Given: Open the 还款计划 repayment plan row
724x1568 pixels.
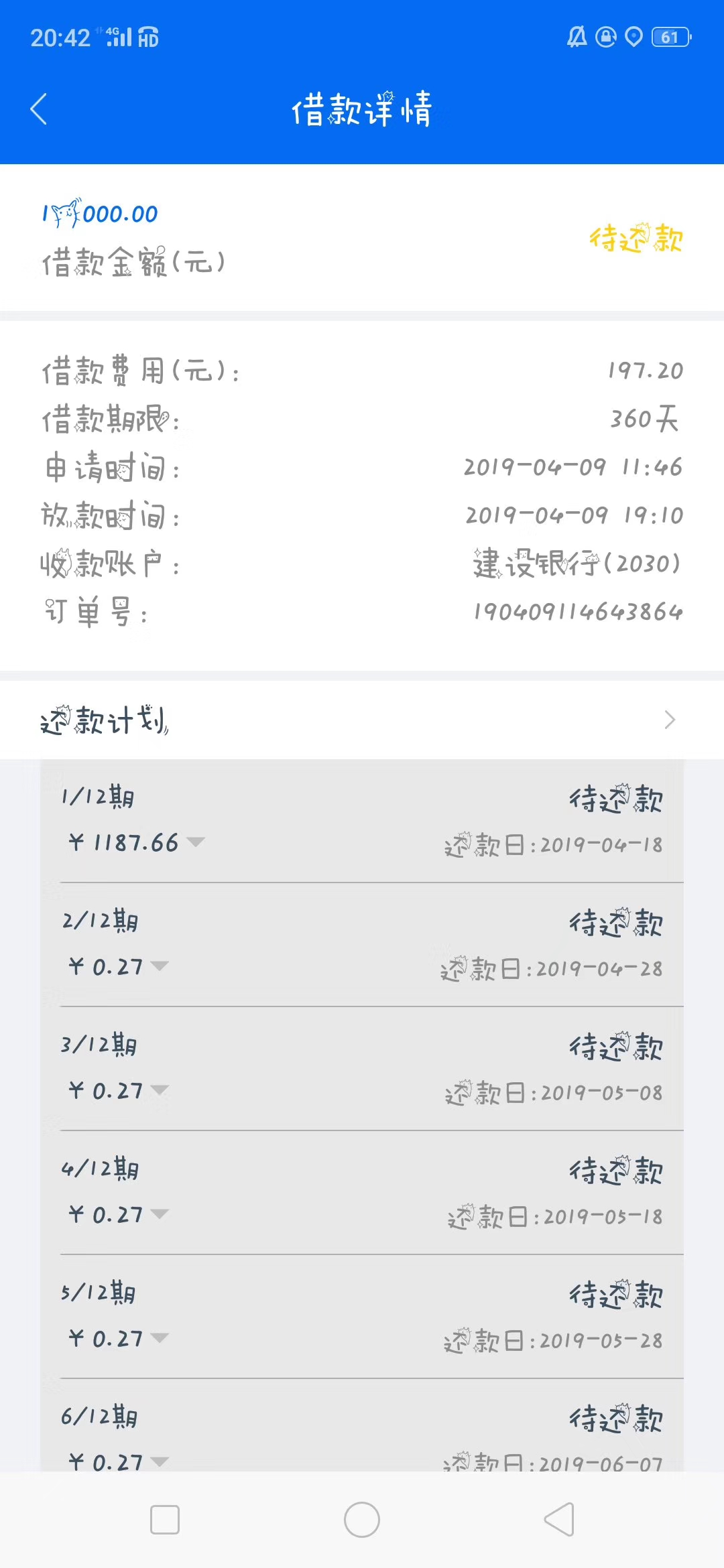Looking at the screenshot, I should pos(362,720).
